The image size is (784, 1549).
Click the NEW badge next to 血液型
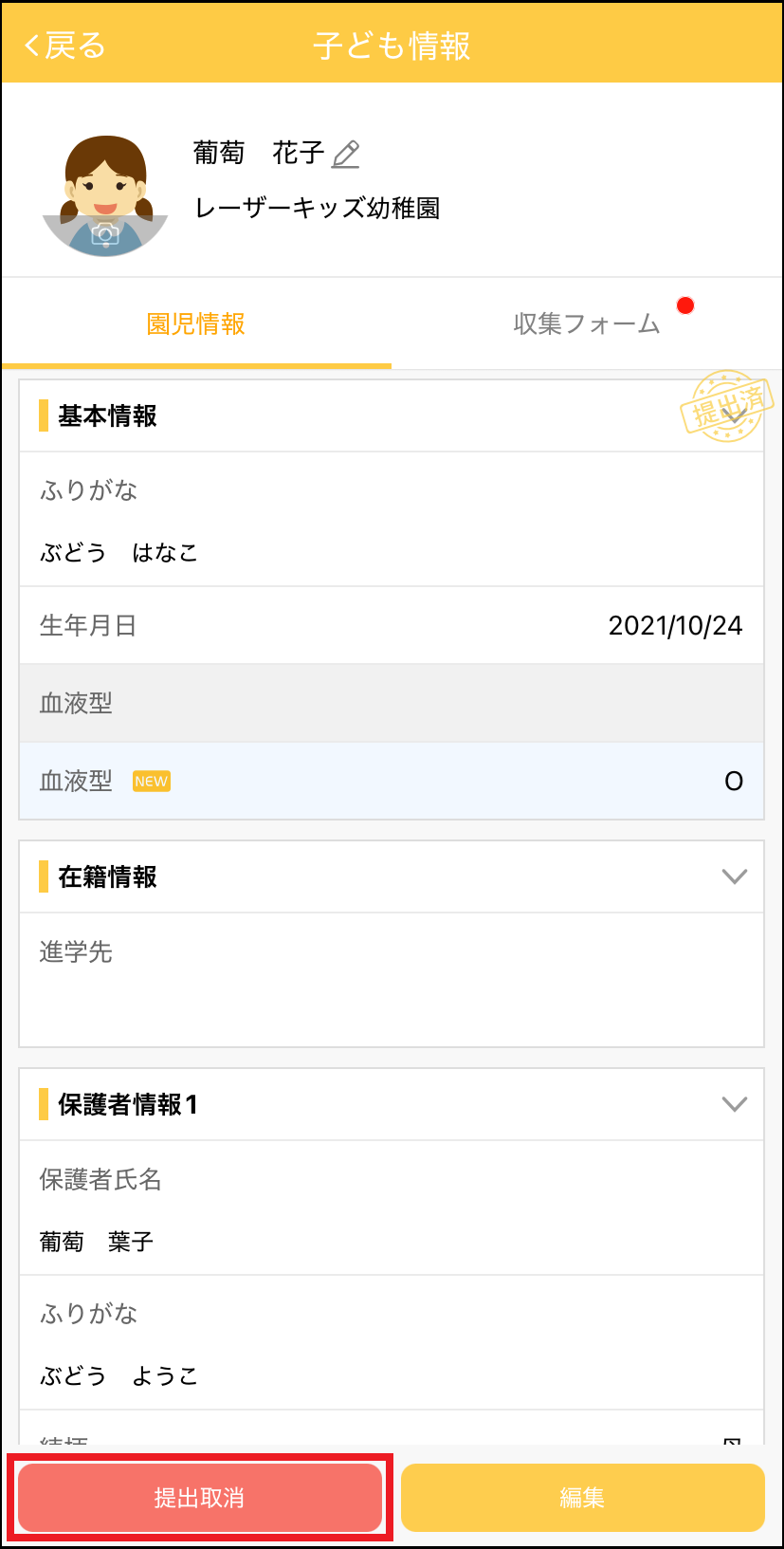click(151, 782)
